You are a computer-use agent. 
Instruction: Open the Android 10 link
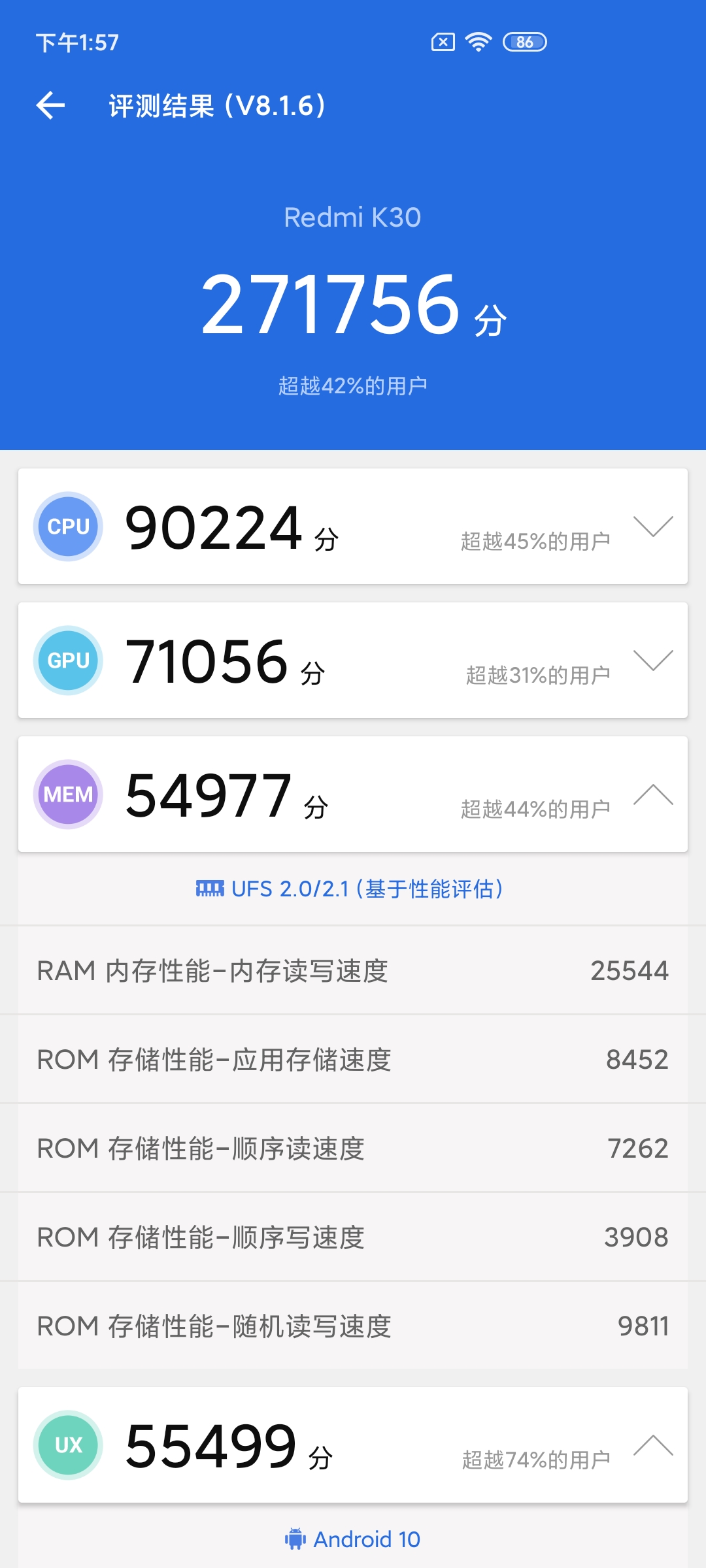tap(367, 1540)
